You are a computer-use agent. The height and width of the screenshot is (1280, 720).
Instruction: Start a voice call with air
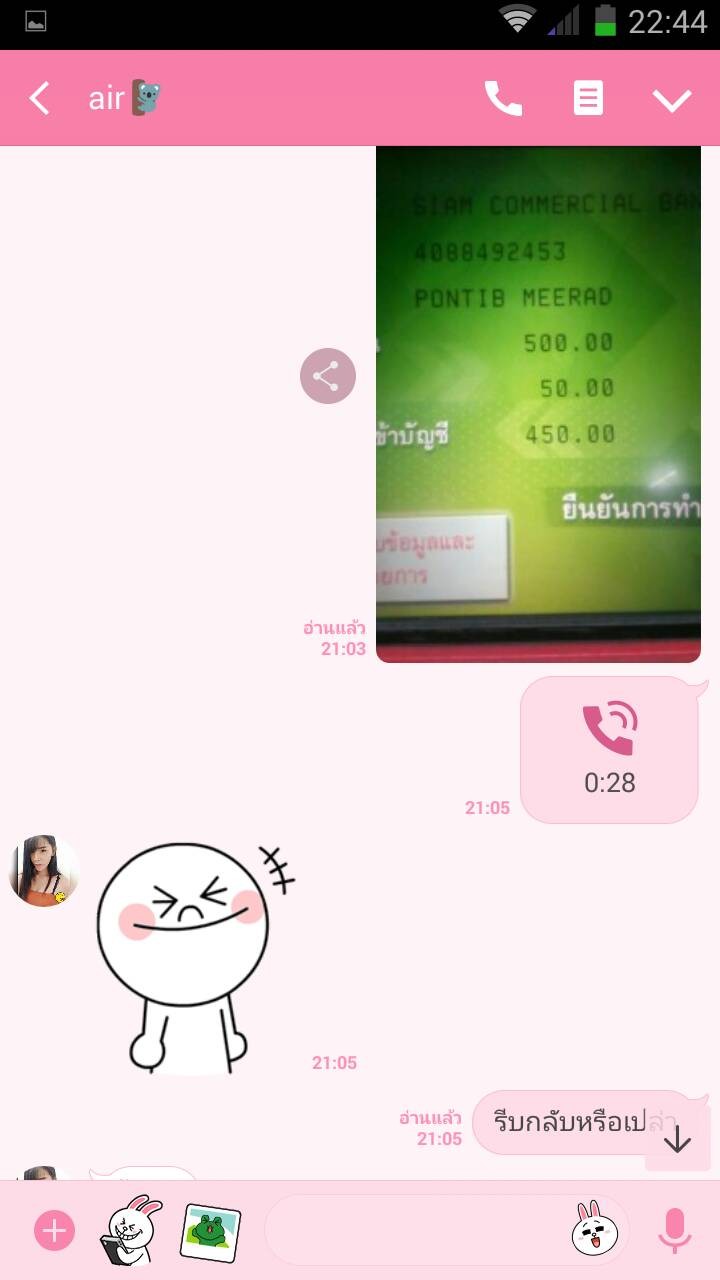click(503, 98)
